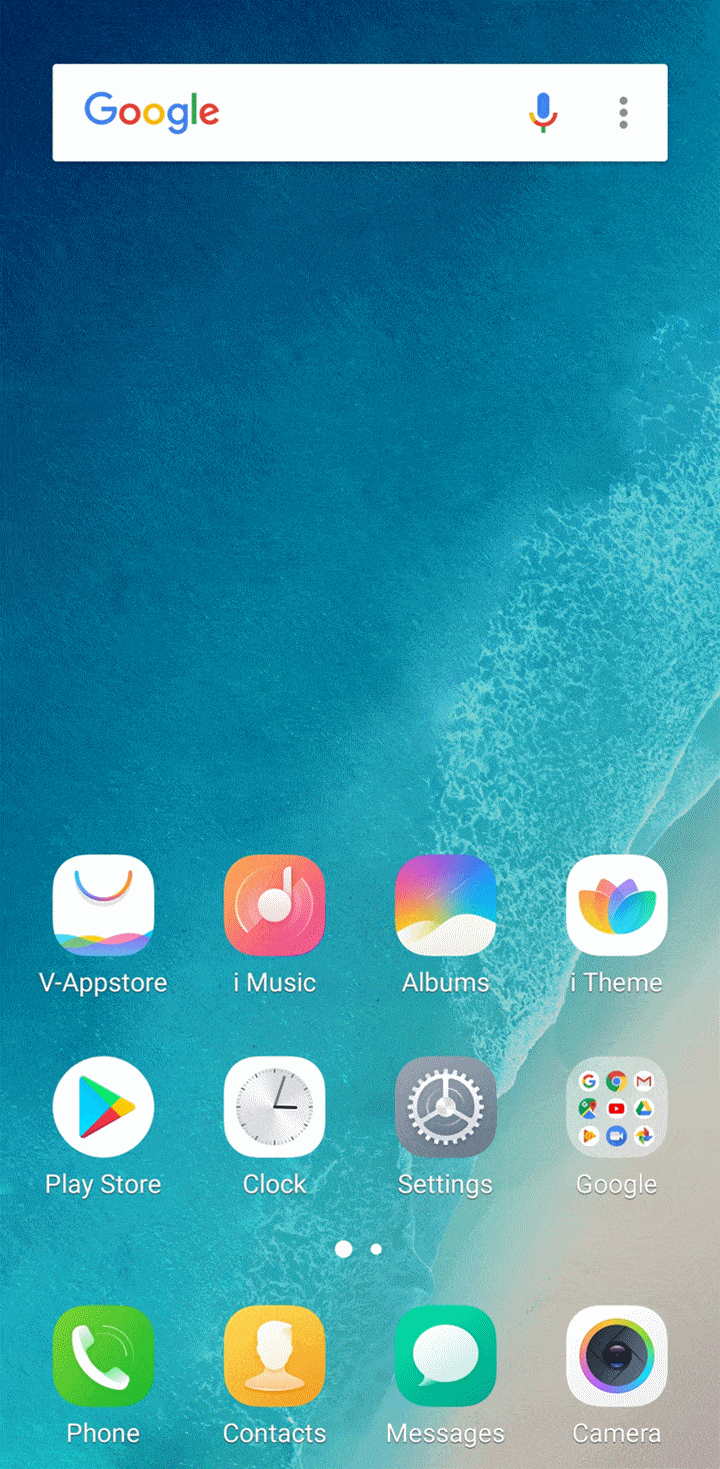Open the search widget overflow menu
This screenshot has height=1469, width=720.
pyautogui.click(x=623, y=112)
